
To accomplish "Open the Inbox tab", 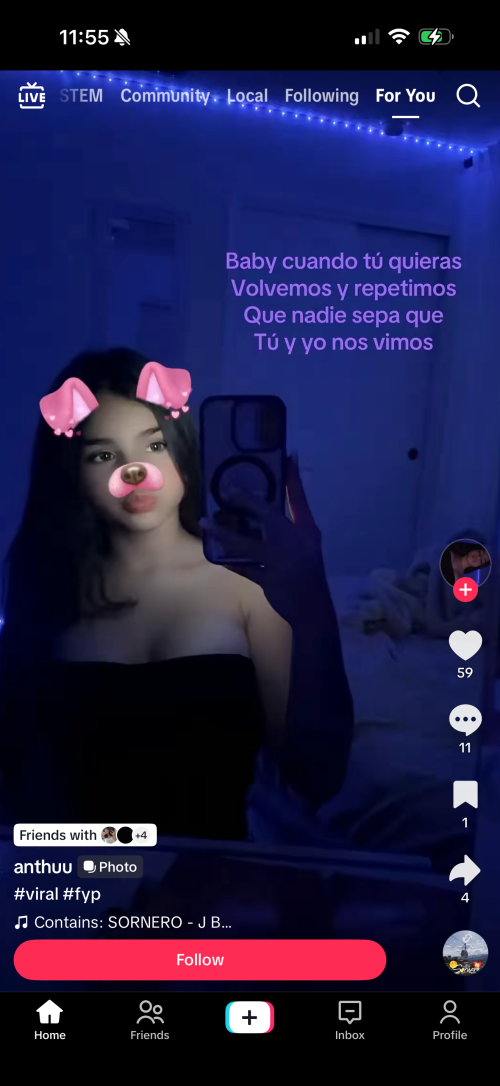I will pyautogui.click(x=350, y=1020).
